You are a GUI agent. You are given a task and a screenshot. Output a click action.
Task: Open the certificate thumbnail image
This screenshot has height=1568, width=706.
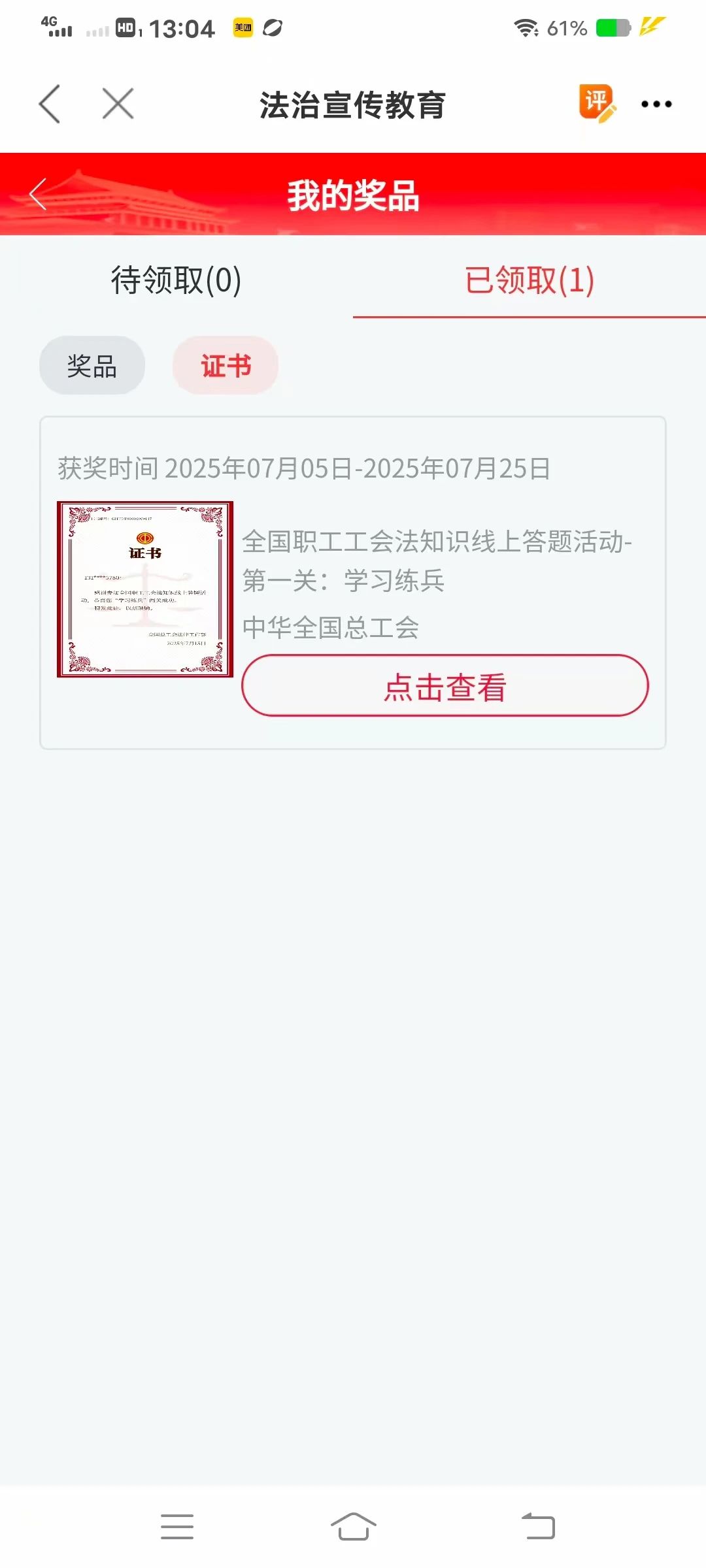[x=145, y=589]
